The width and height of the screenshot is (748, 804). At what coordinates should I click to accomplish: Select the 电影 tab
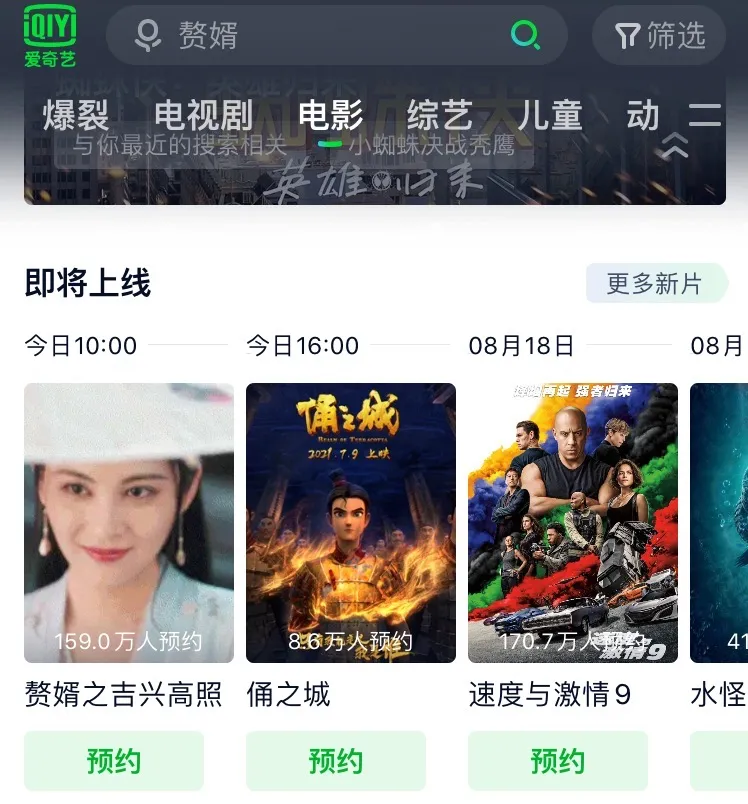pos(330,116)
